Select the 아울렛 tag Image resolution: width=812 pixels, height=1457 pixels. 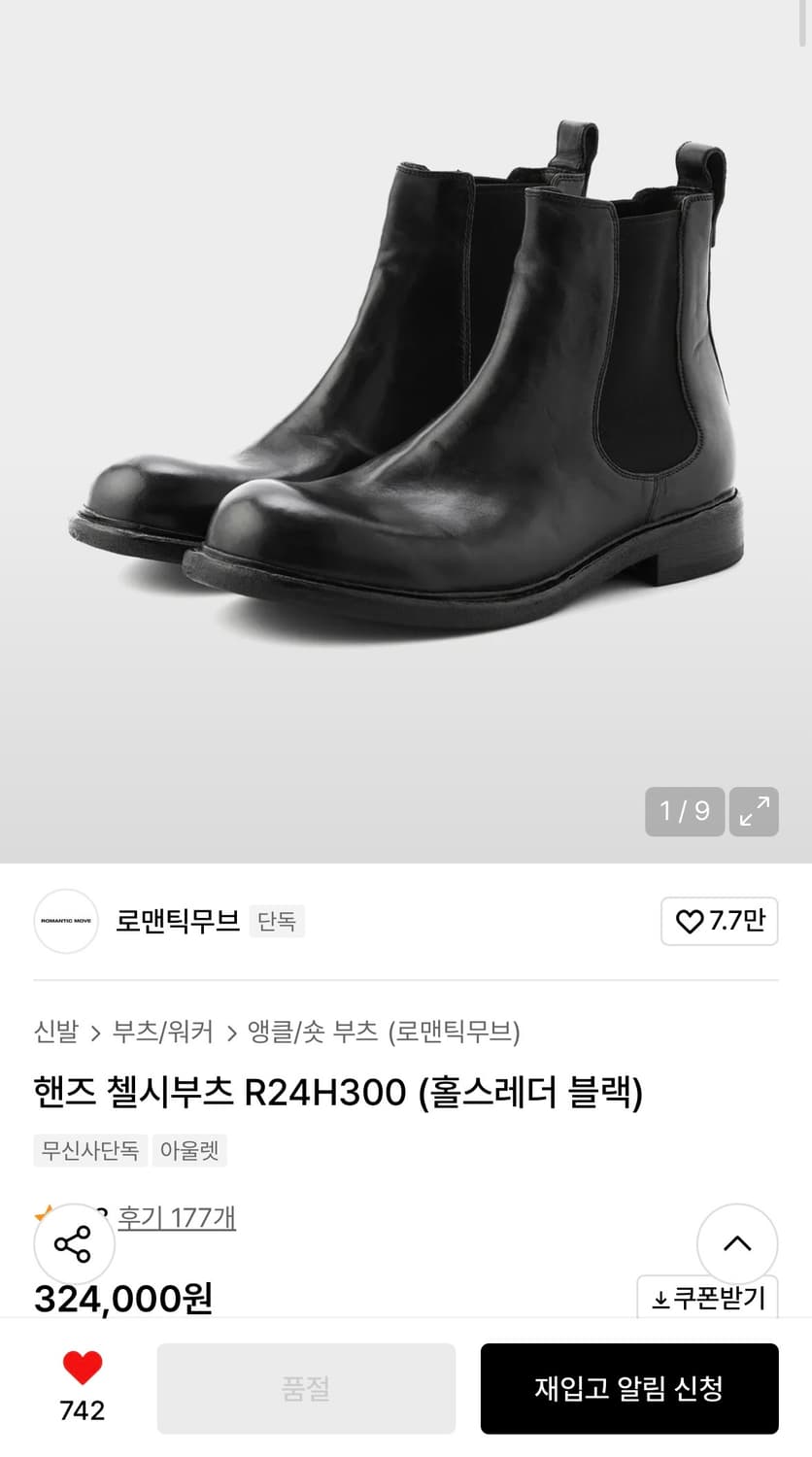189,1150
